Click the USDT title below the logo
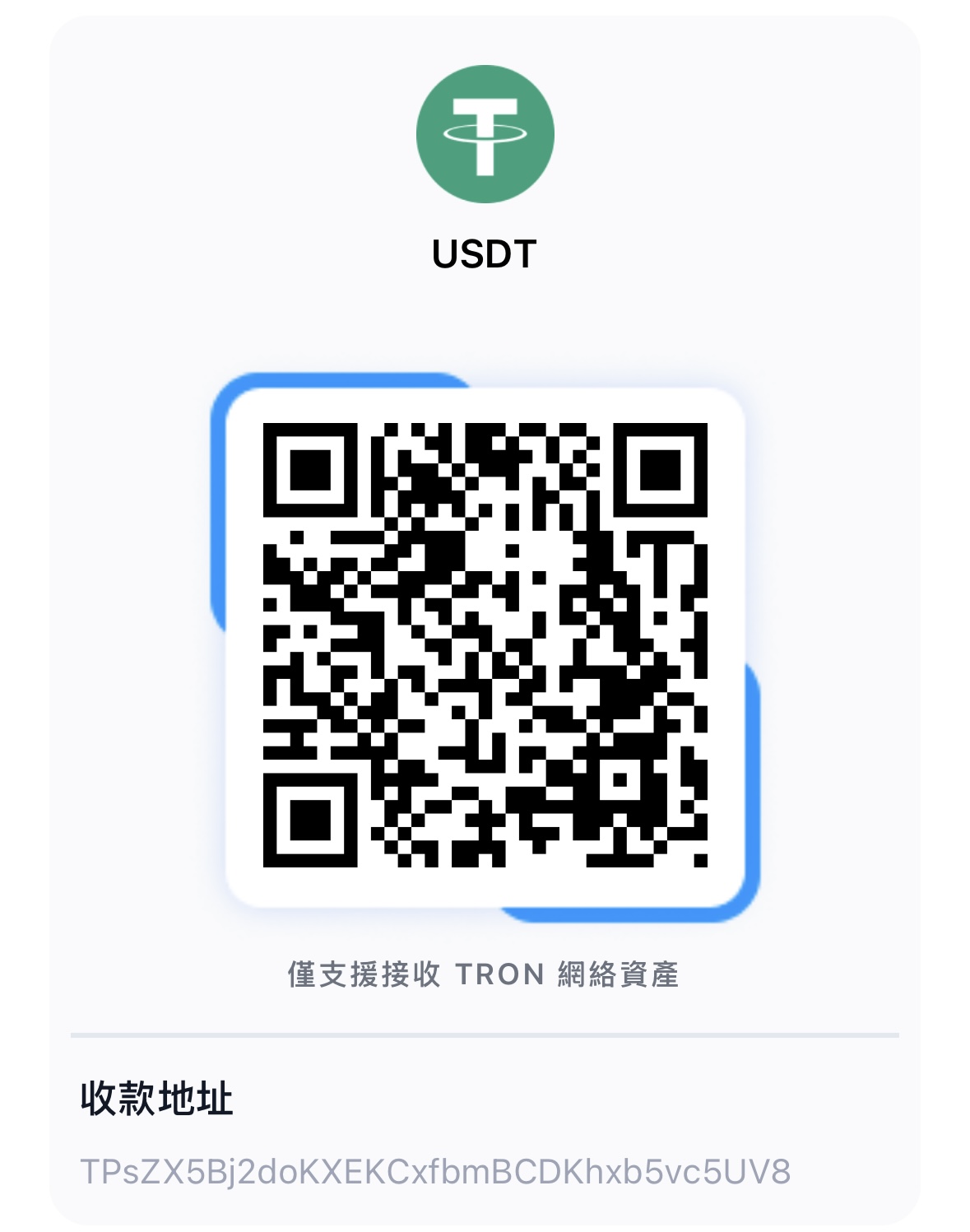Viewport: 970px width, 1232px height. pos(485,253)
